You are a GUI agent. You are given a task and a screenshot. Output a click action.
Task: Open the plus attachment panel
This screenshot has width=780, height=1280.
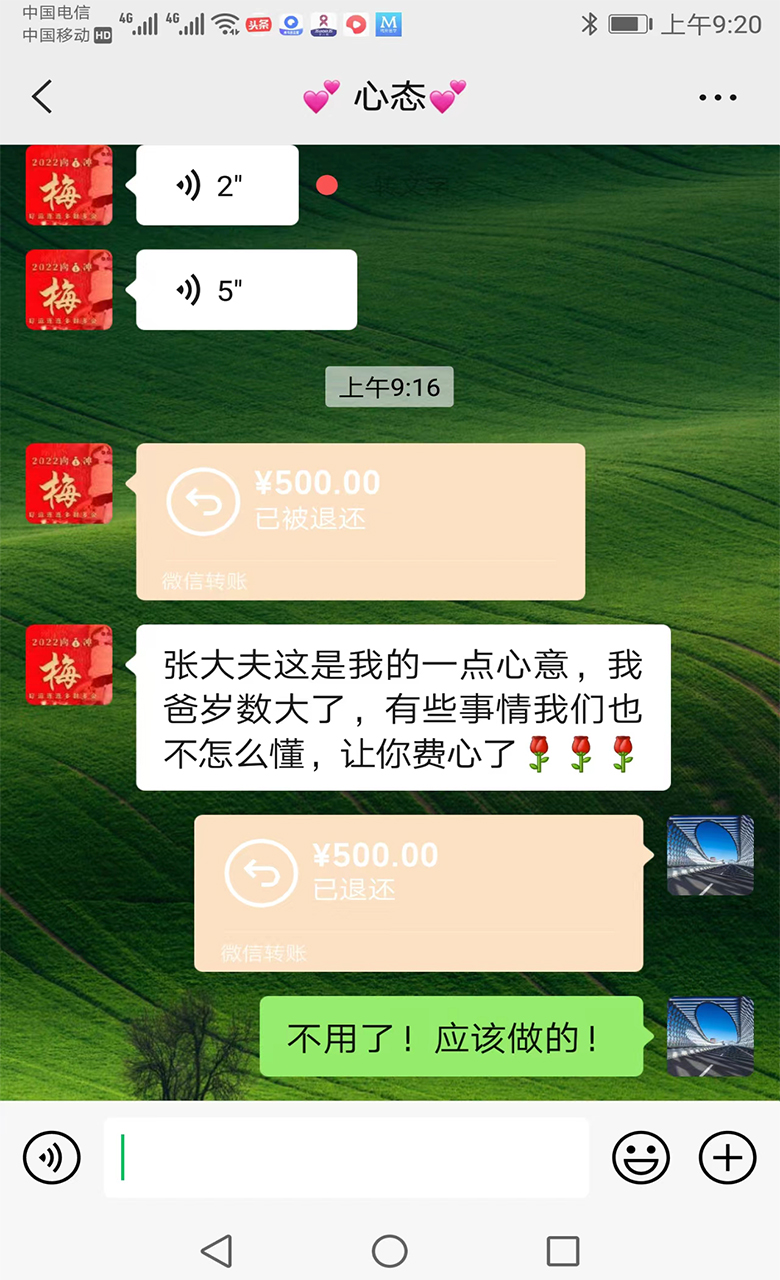click(727, 1158)
